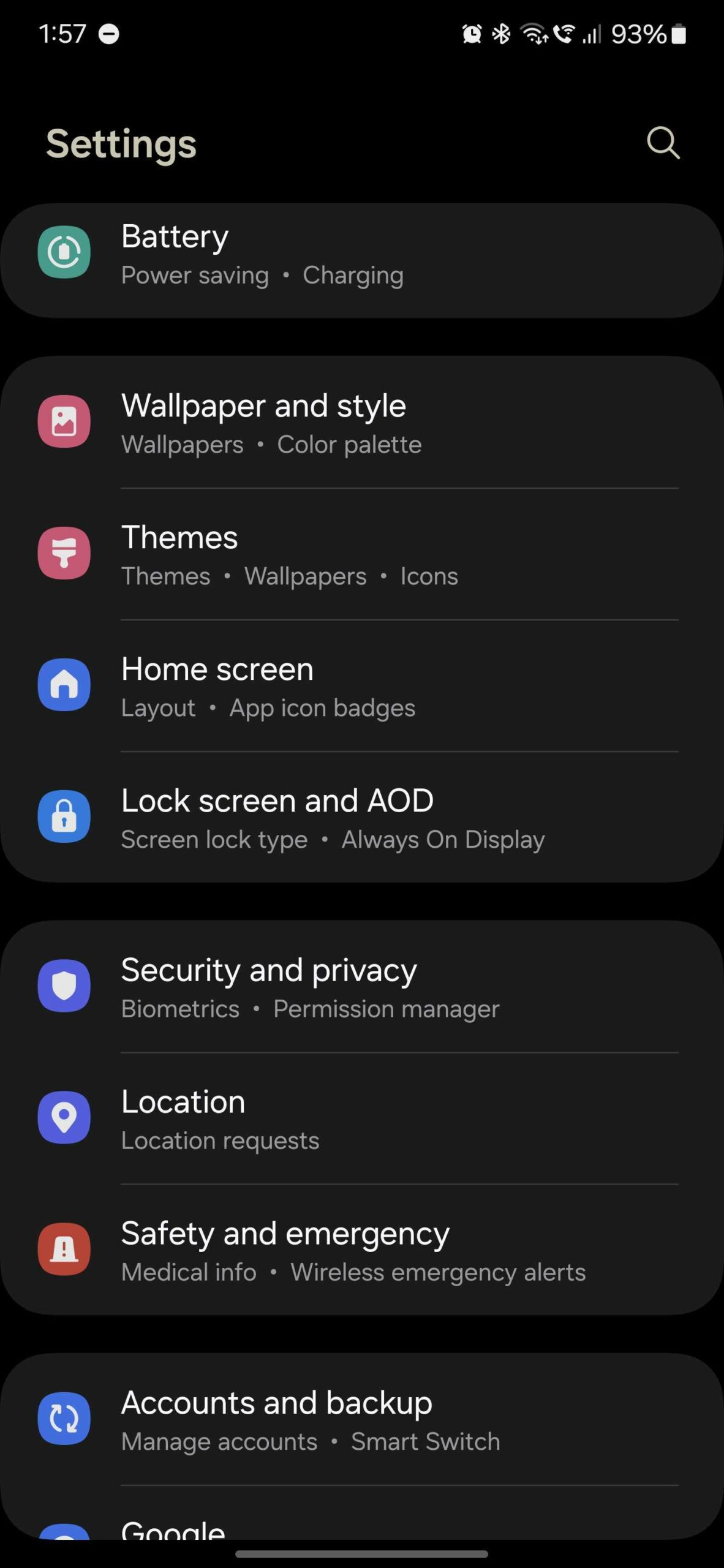724x1568 pixels.
Task: Open Security and privacy
Action: (x=361, y=987)
